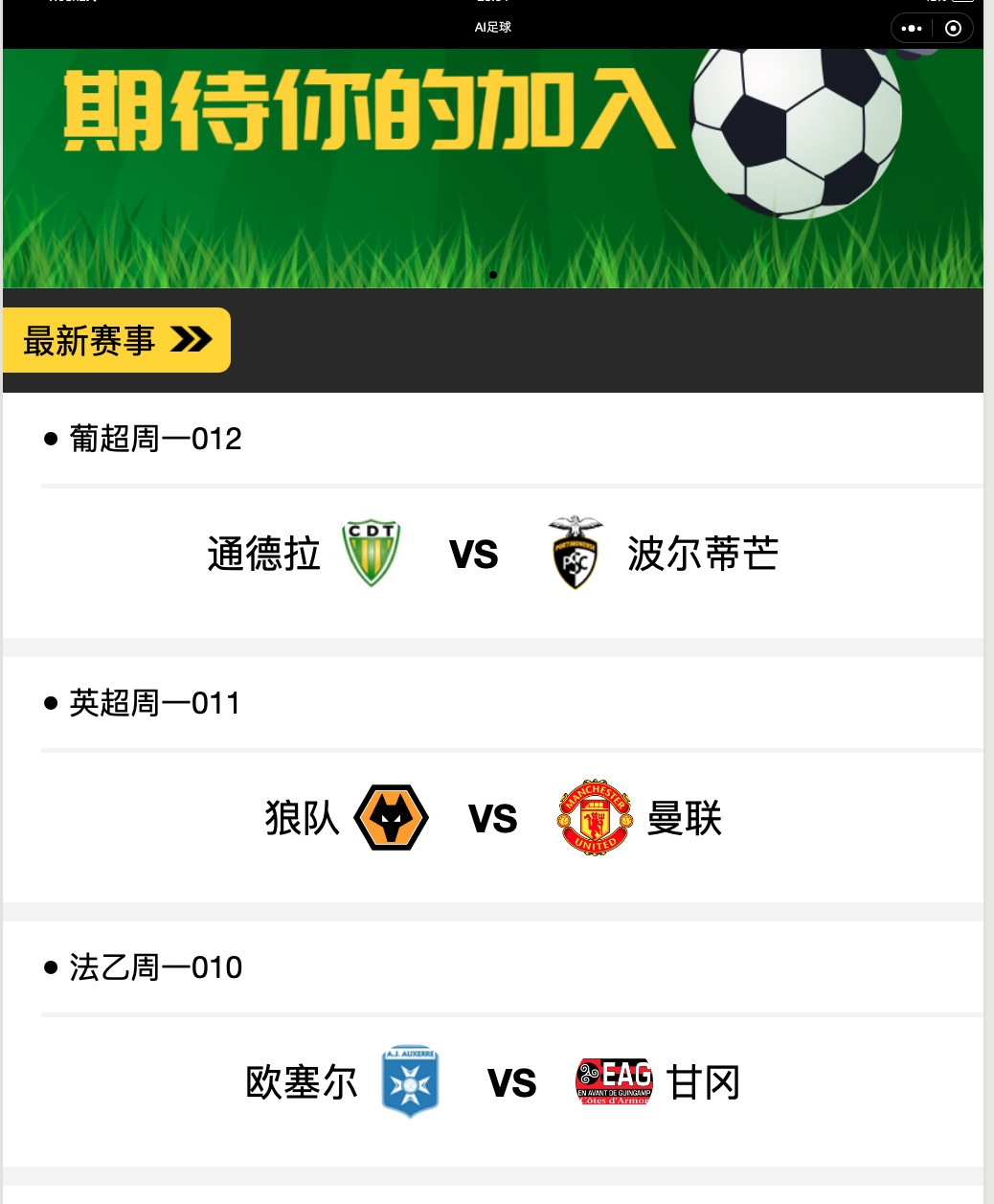This screenshot has width=994, height=1204.
Task: Close the mini program via circle icon
Action: (x=953, y=28)
